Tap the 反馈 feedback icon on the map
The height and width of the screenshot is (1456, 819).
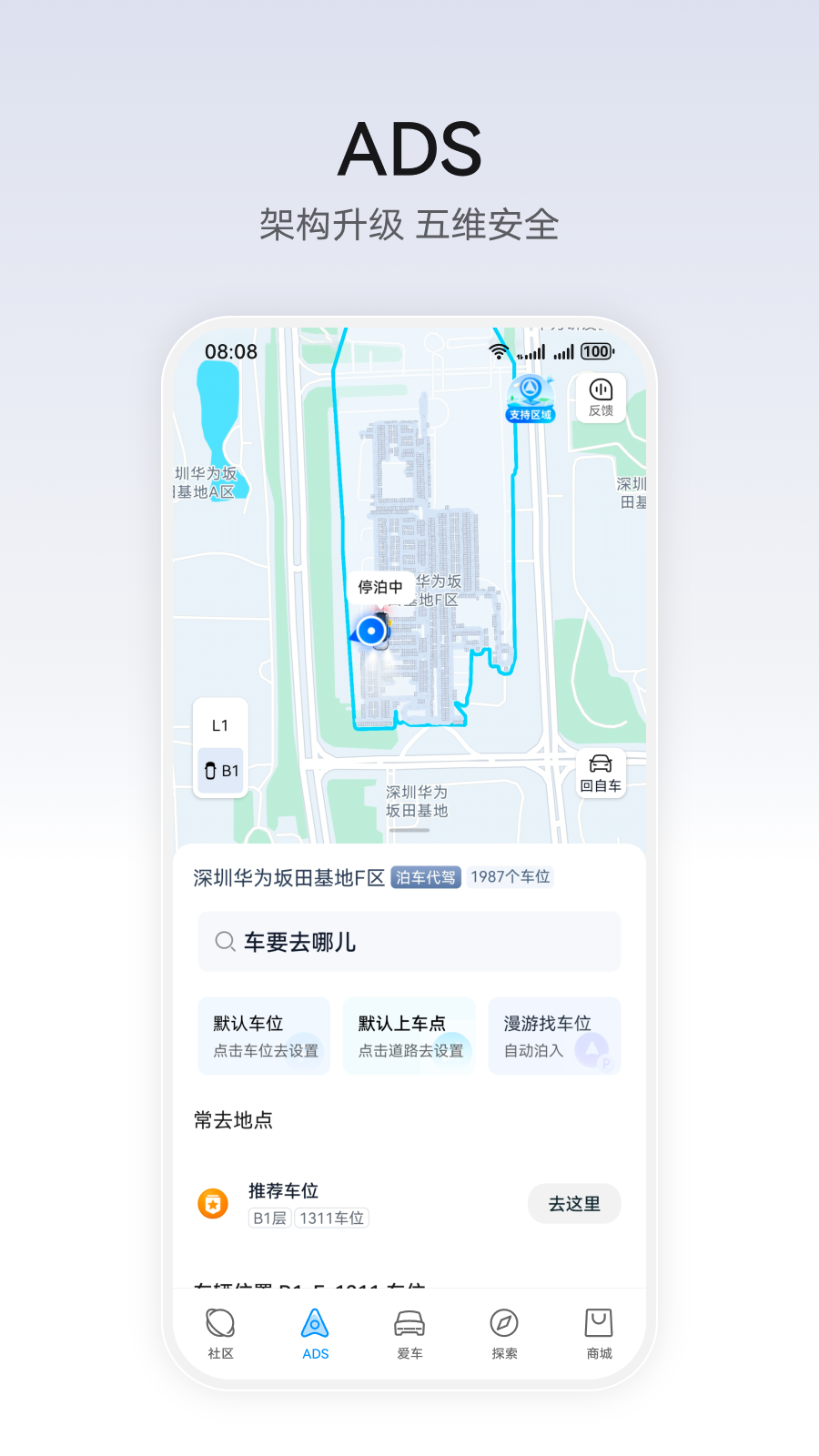pyautogui.click(x=600, y=398)
